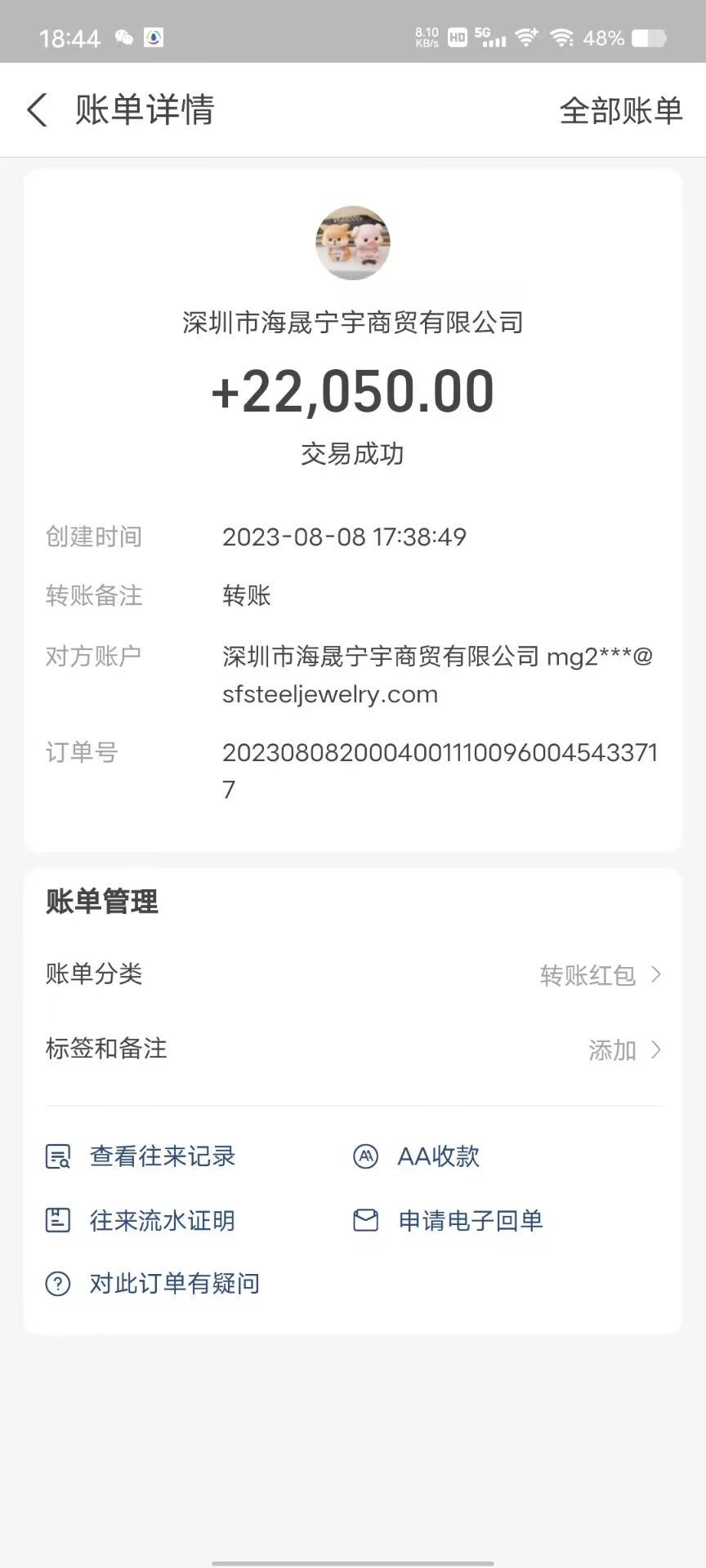Select the AA收款 circle icon
The width and height of the screenshot is (706, 1568).
364,1156
